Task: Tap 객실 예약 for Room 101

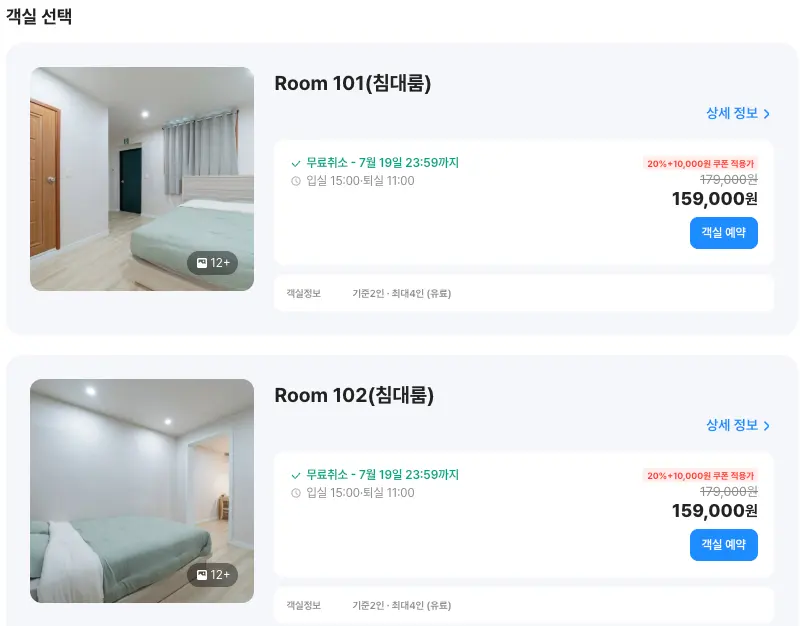Action: [x=724, y=233]
